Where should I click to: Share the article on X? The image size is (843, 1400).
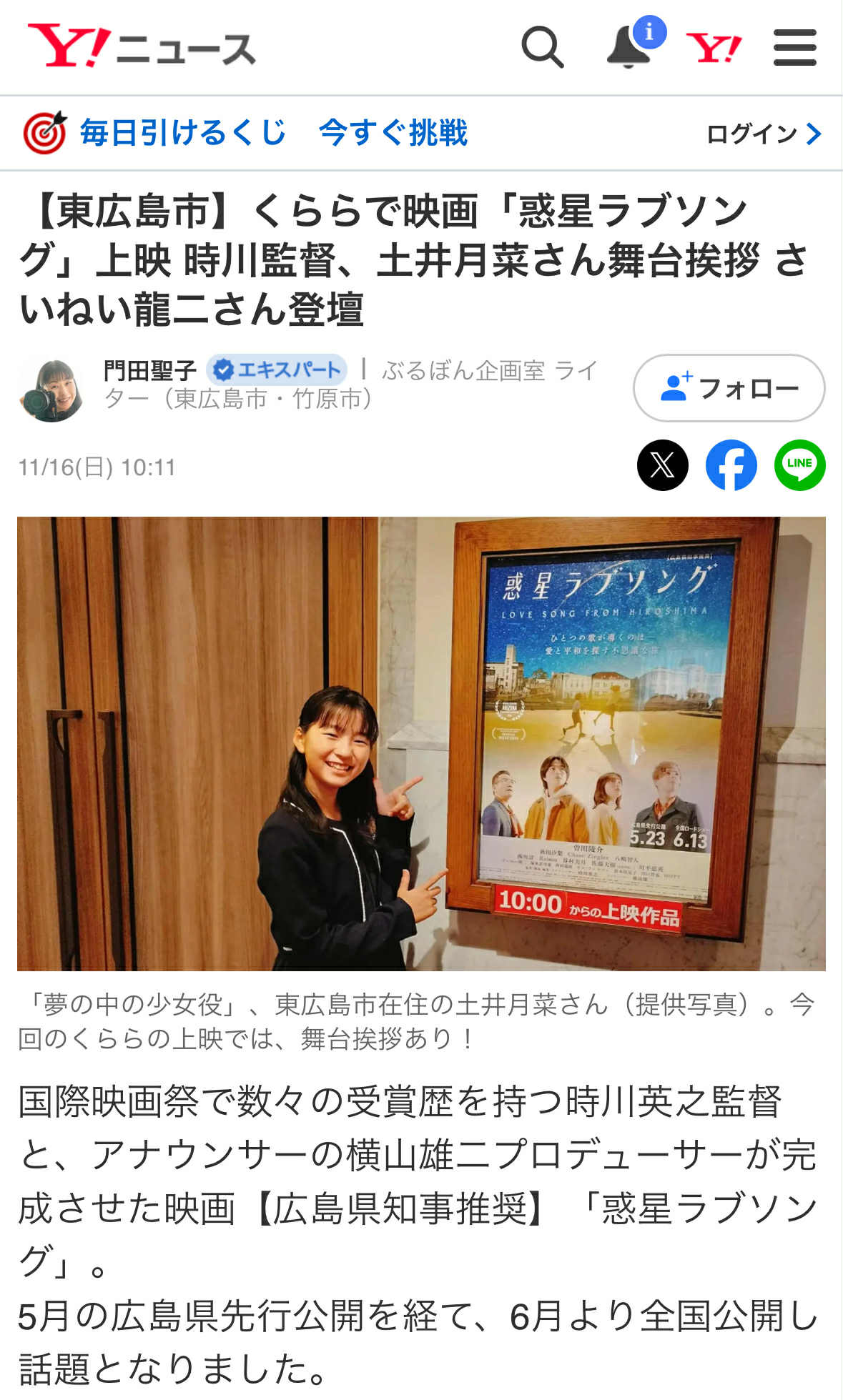[662, 465]
